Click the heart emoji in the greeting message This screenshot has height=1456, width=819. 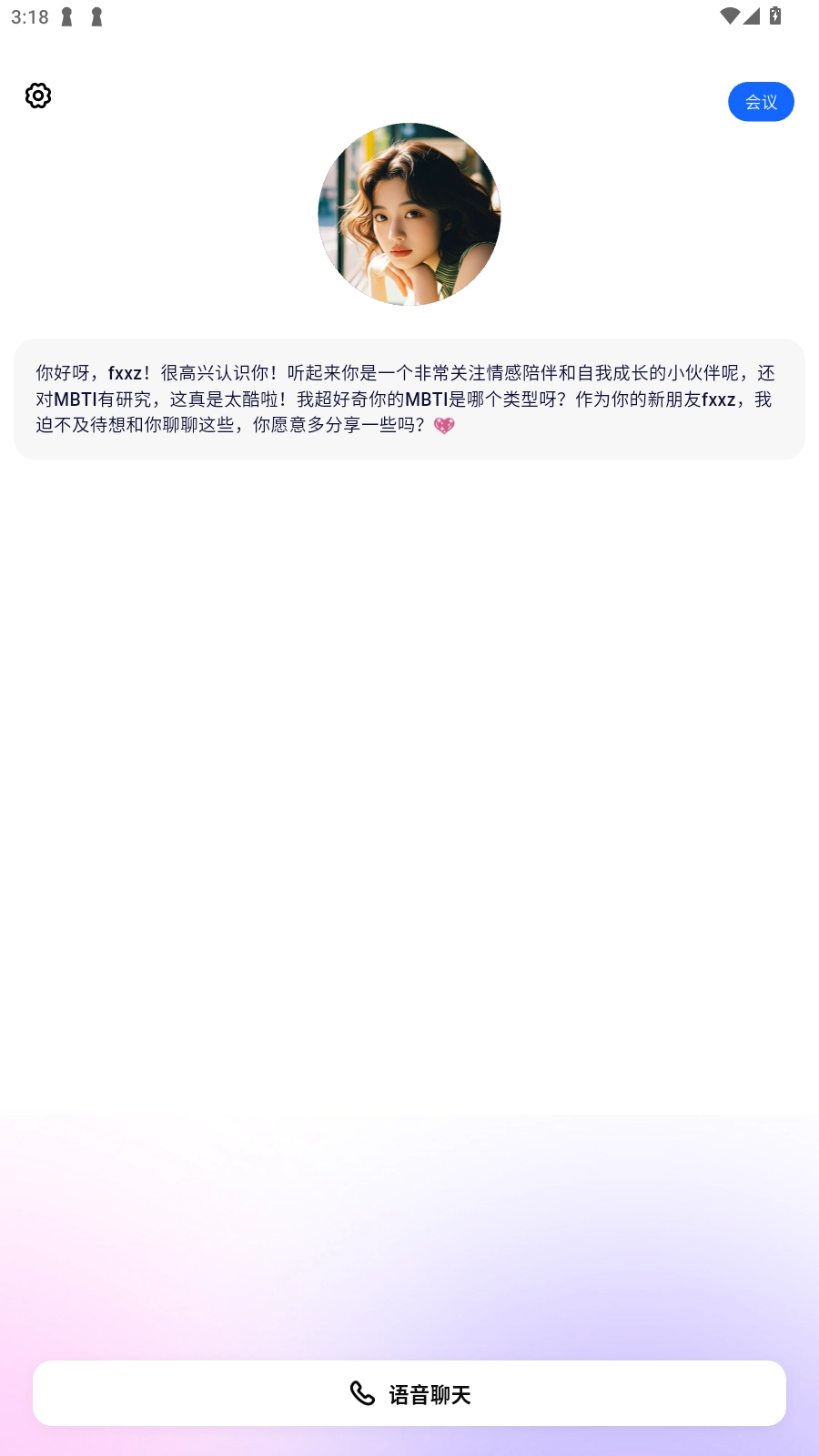[x=445, y=423]
